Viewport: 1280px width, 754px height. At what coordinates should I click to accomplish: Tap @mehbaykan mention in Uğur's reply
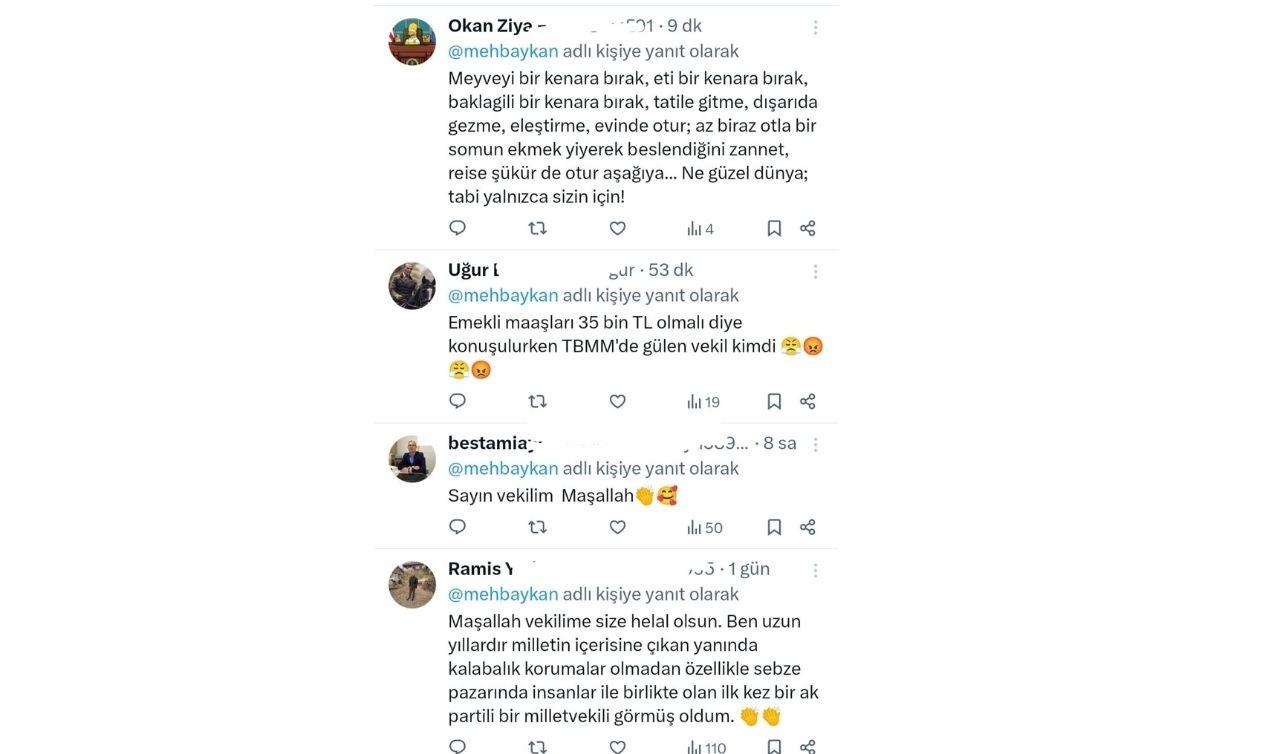(502, 295)
